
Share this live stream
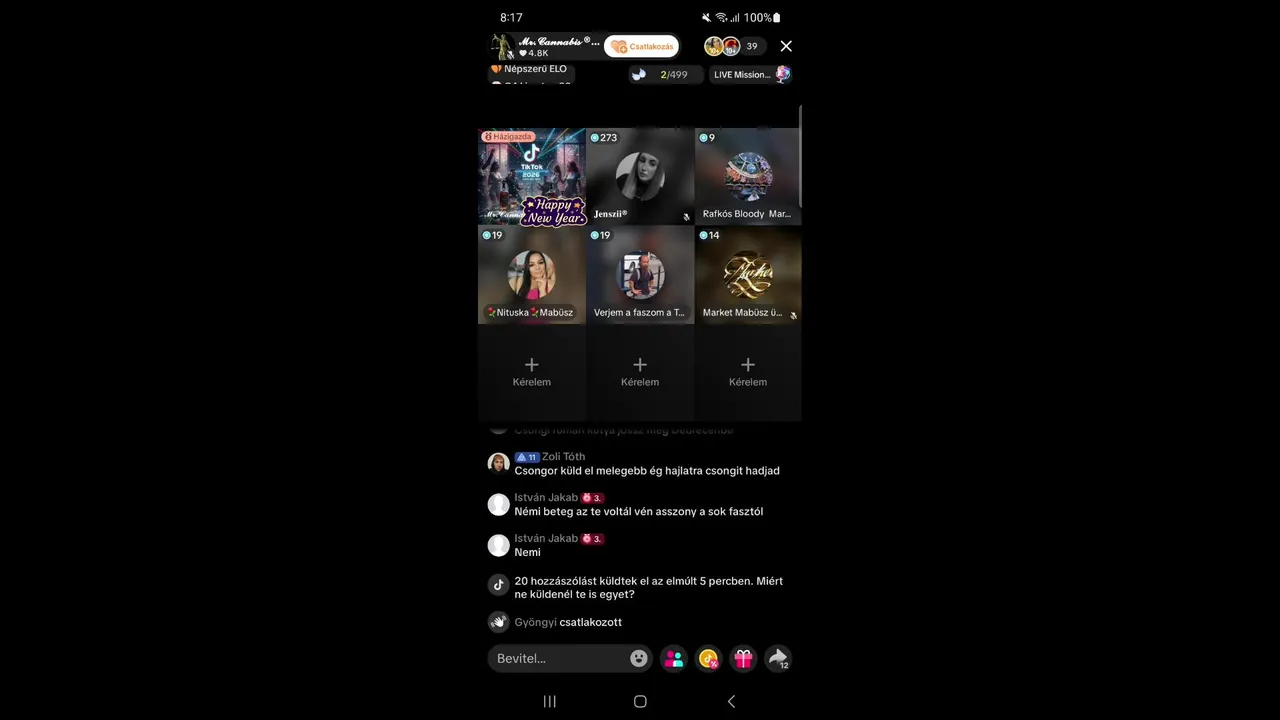[x=778, y=658]
